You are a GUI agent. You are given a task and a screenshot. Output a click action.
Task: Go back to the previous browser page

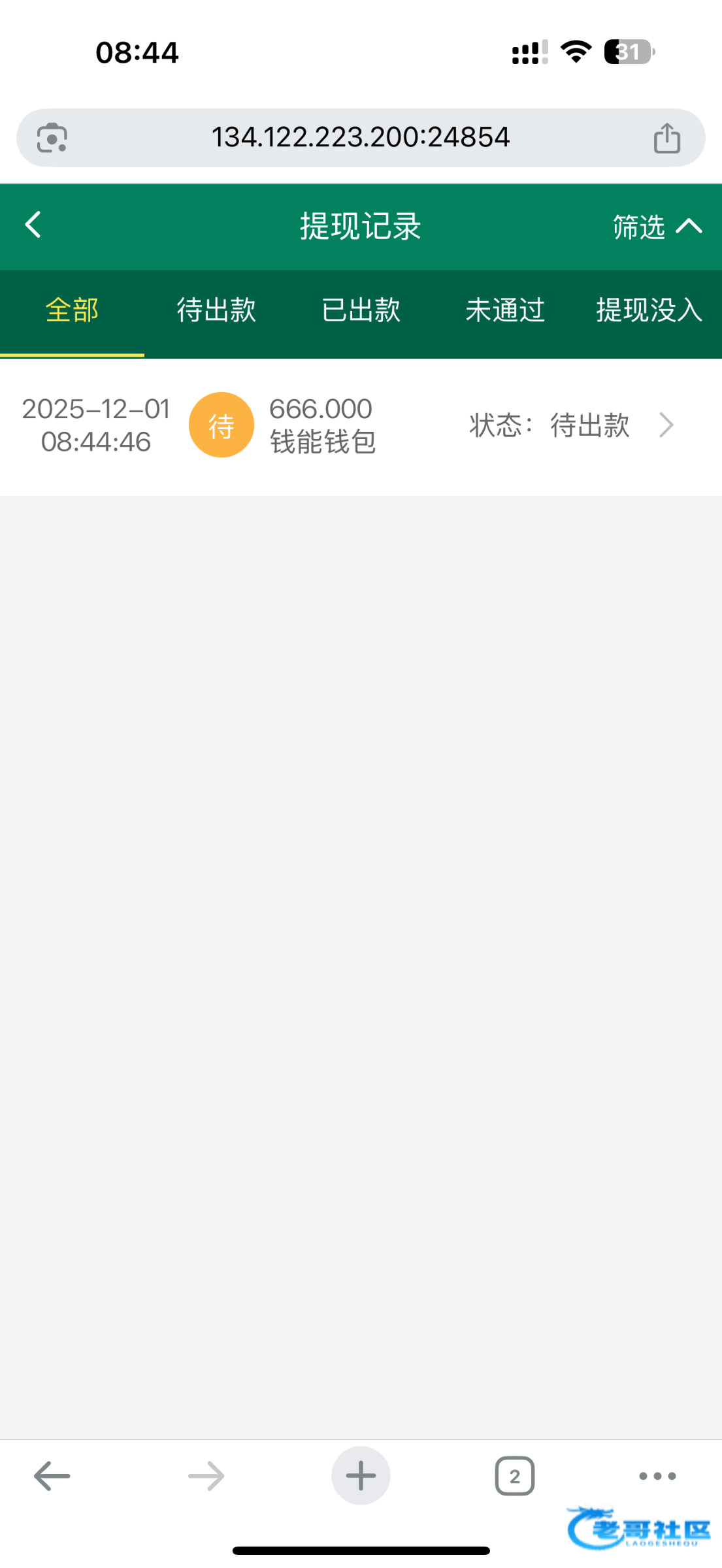click(x=52, y=1476)
